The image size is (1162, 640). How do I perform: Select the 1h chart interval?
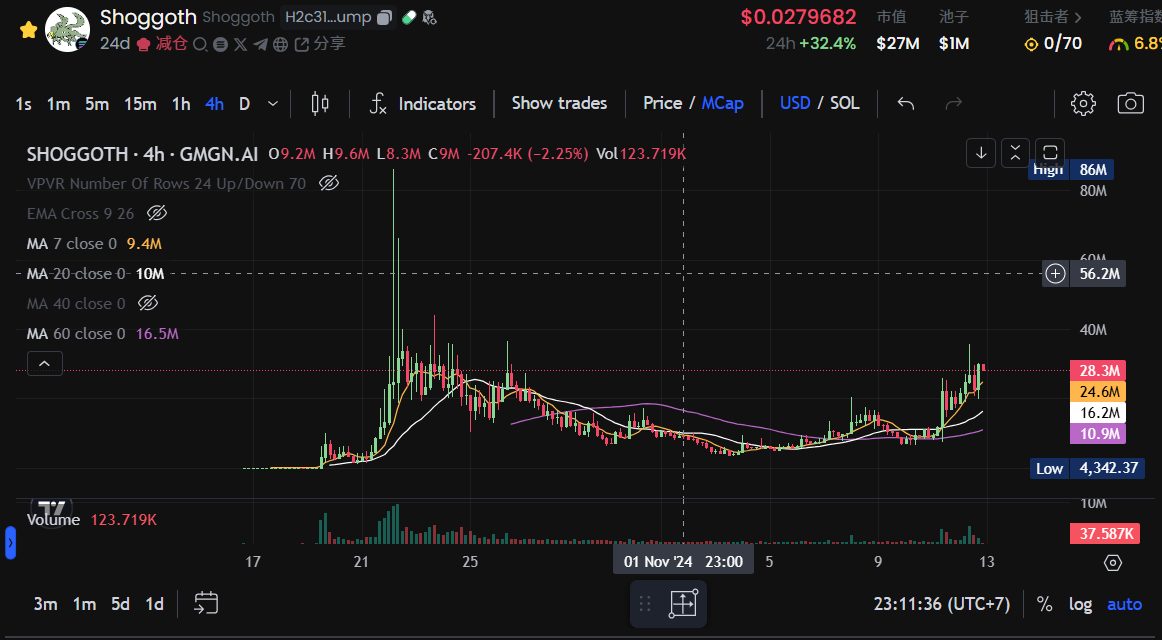(x=181, y=104)
